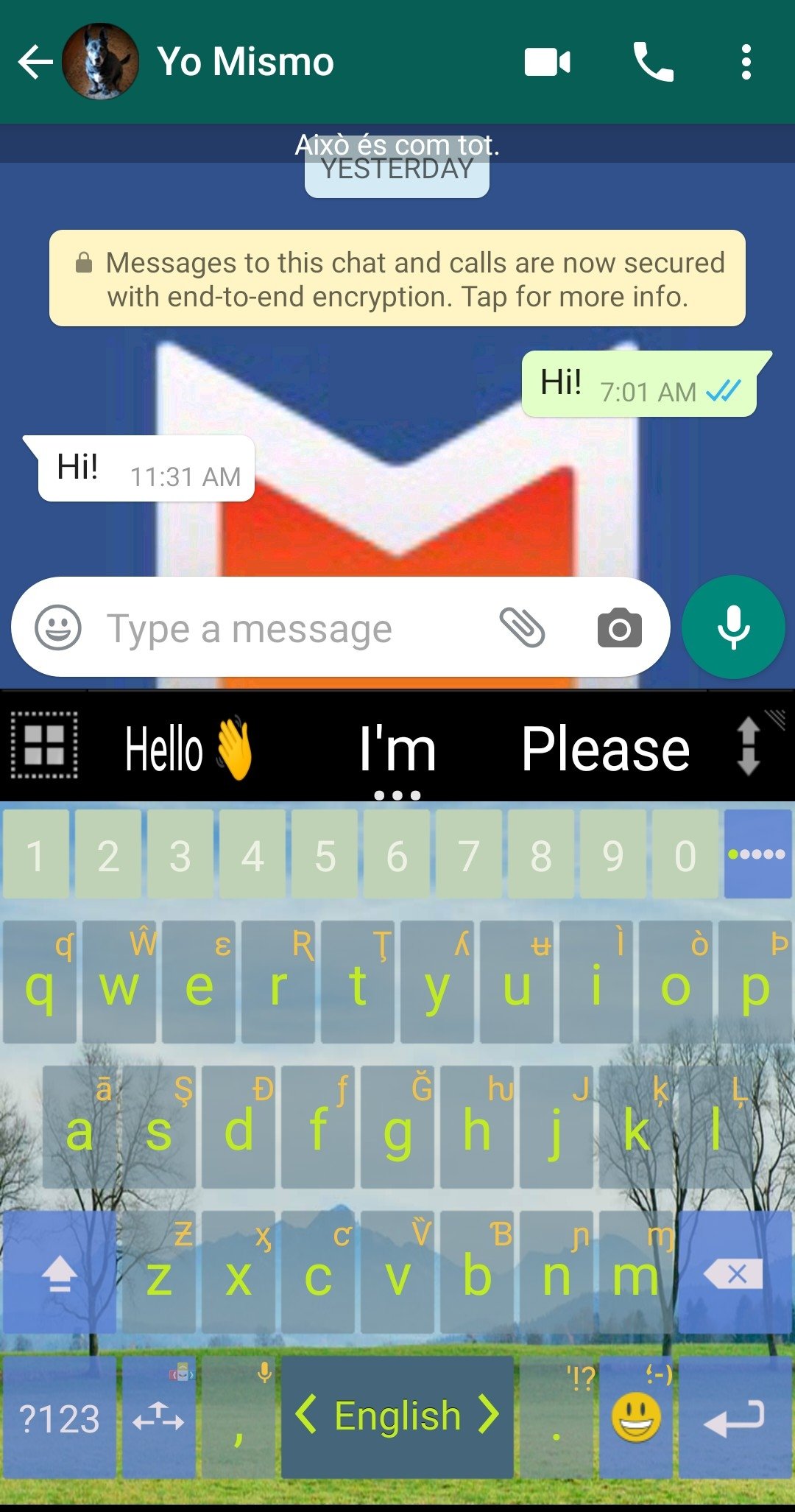The height and width of the screenshot is (1512, 795).
Task: Insert the Hello suggestion
Action: click(x=190, y=750)
